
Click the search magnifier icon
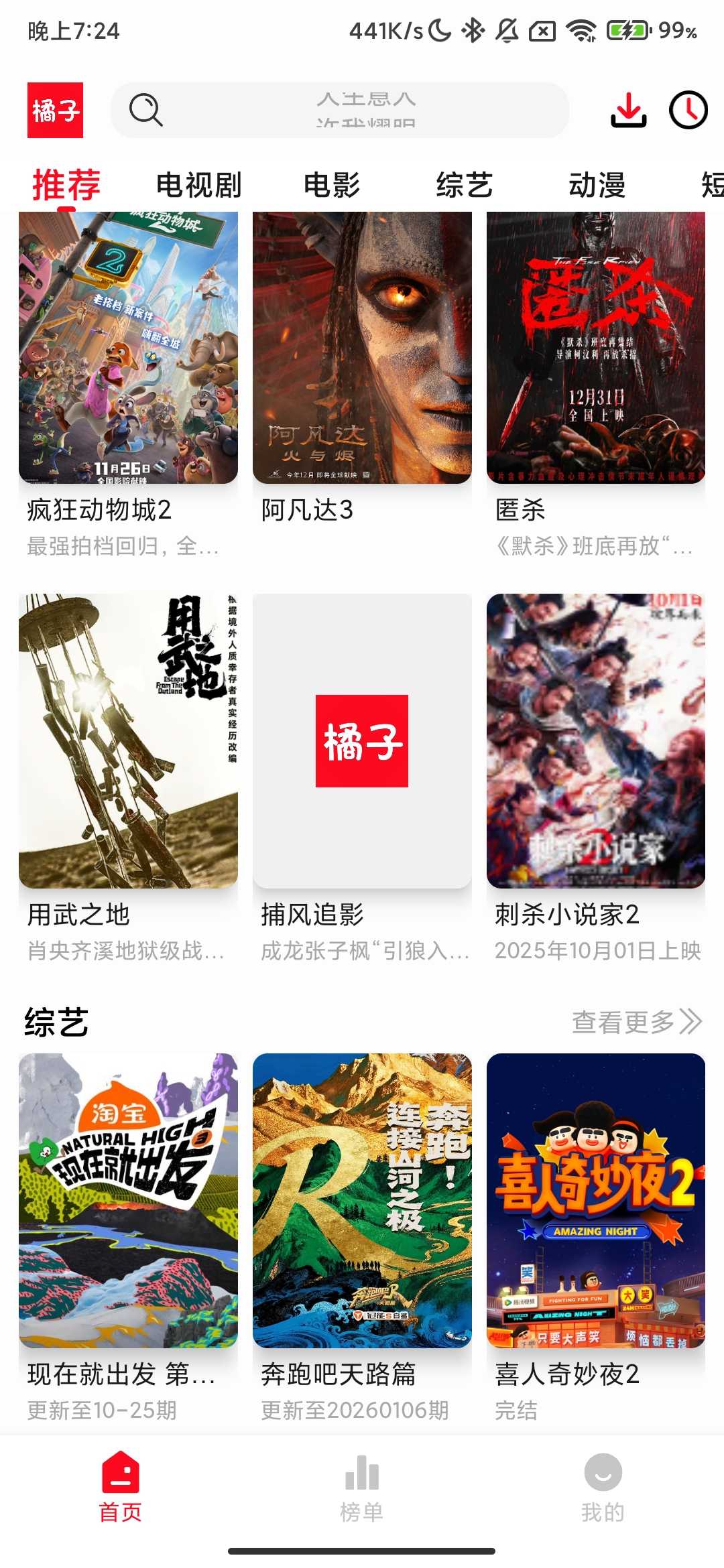click(145, 109)
